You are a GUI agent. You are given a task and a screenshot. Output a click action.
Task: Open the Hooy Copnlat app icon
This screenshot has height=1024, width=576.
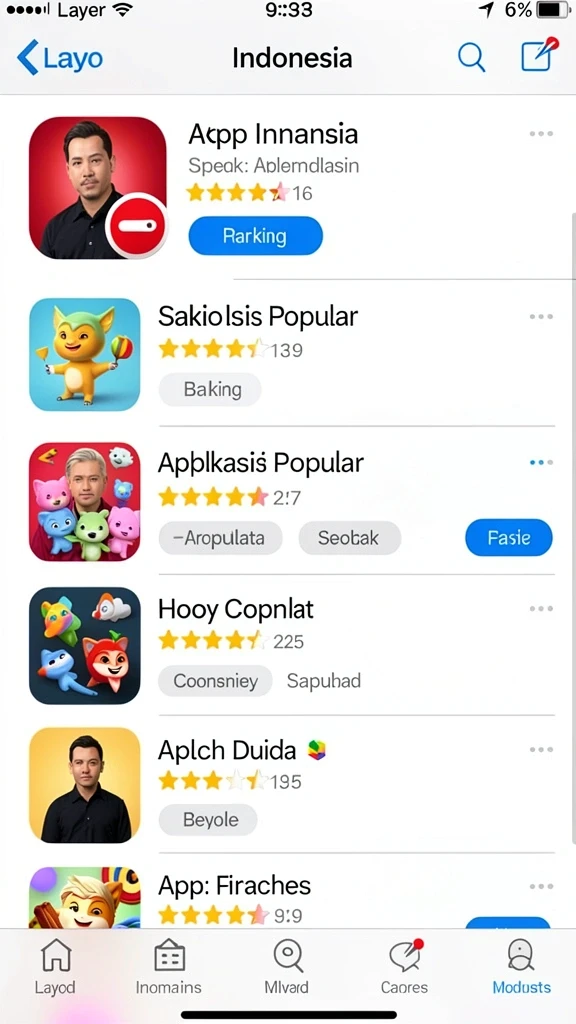(x=85, y=645)
